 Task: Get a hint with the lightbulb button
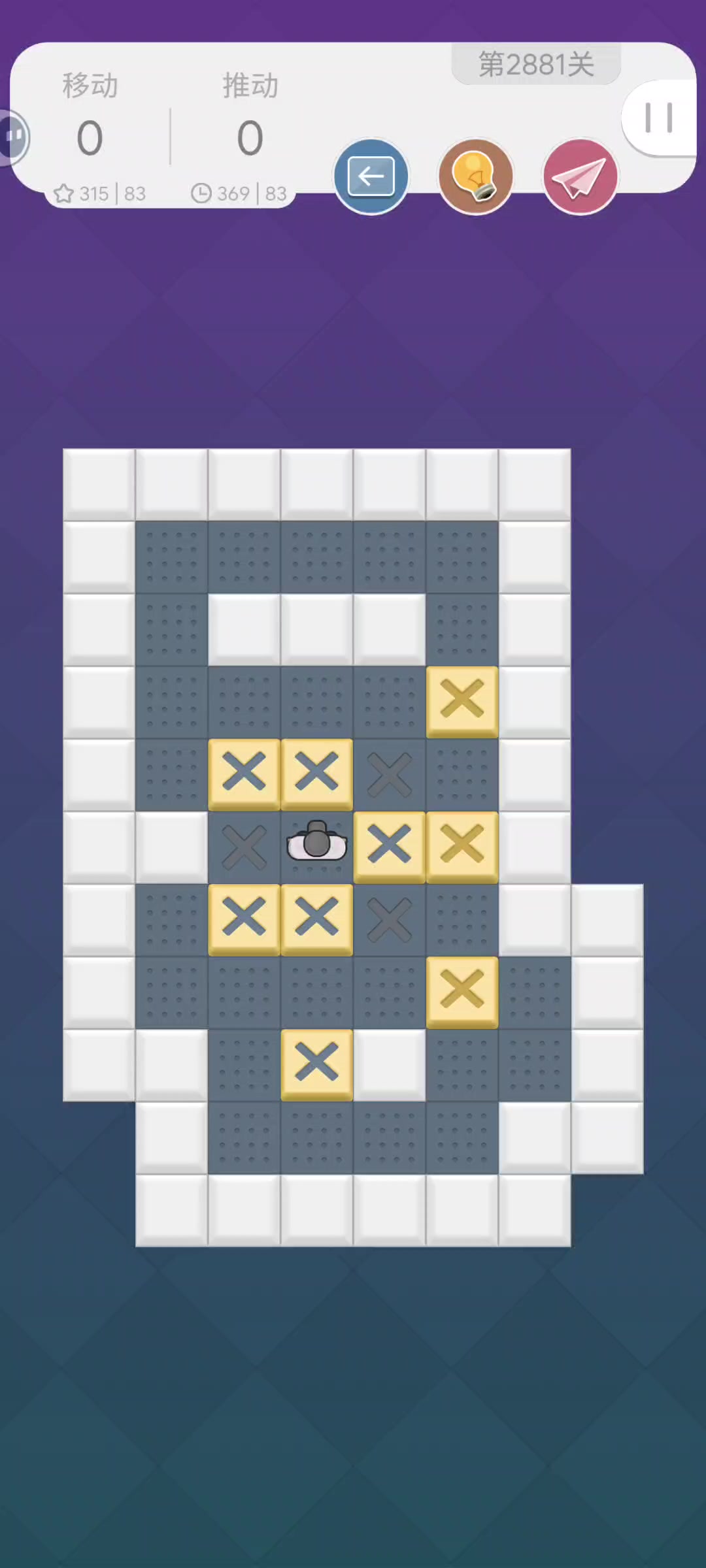coord(475,176)
